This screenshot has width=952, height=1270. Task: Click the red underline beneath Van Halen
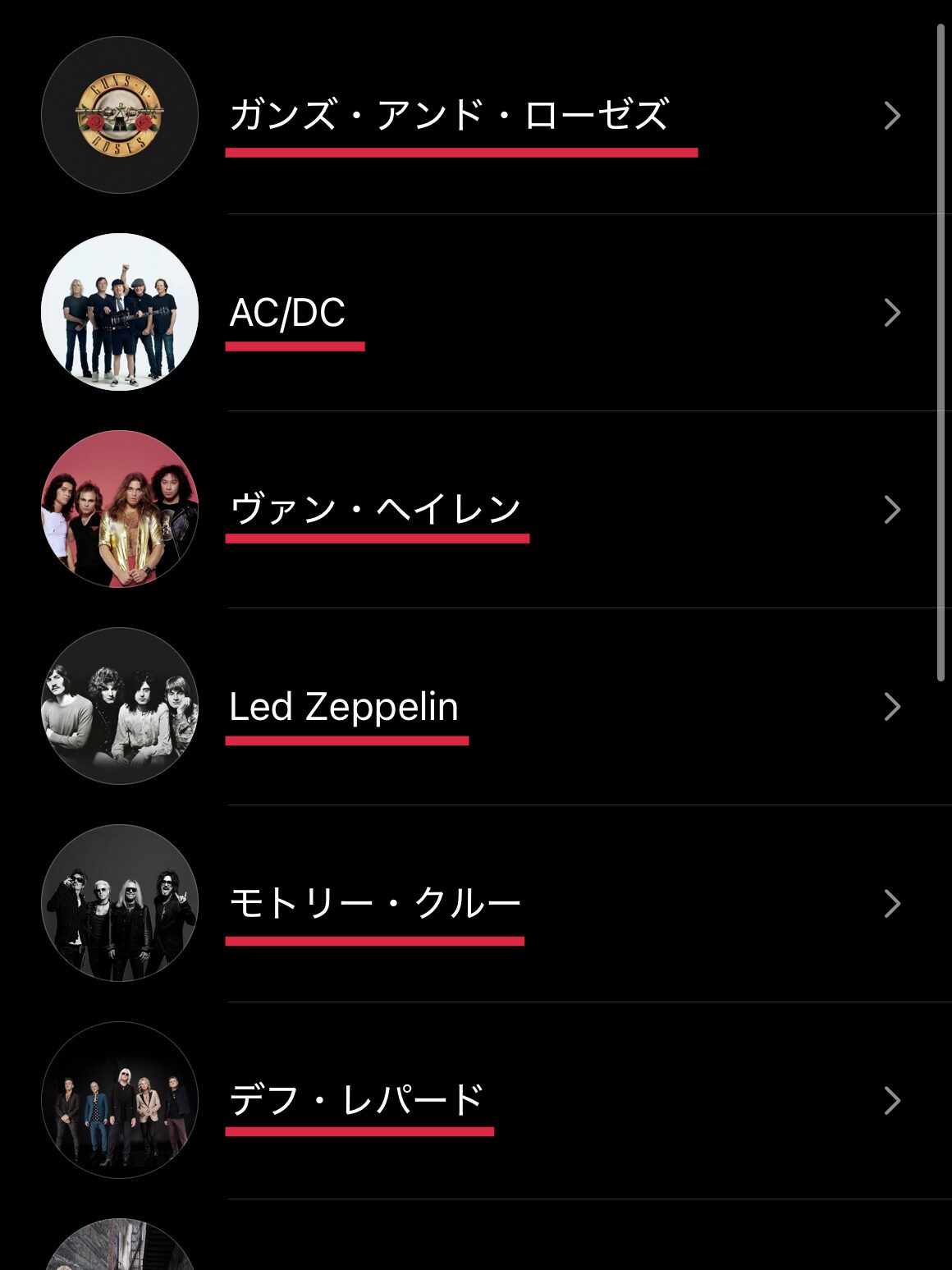[376, 538]
